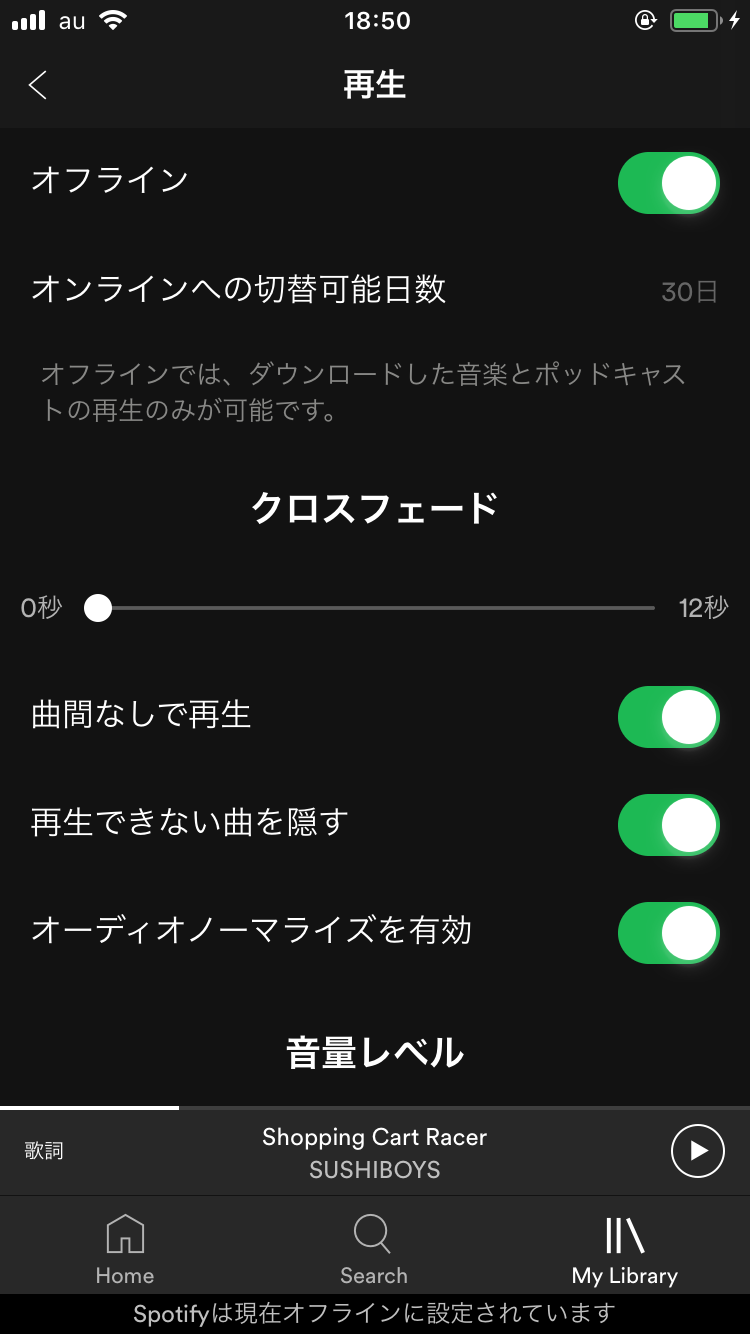Open the My Library tab
The width and height of the screenshot is (750, 1334).
tap(625, 1248)
